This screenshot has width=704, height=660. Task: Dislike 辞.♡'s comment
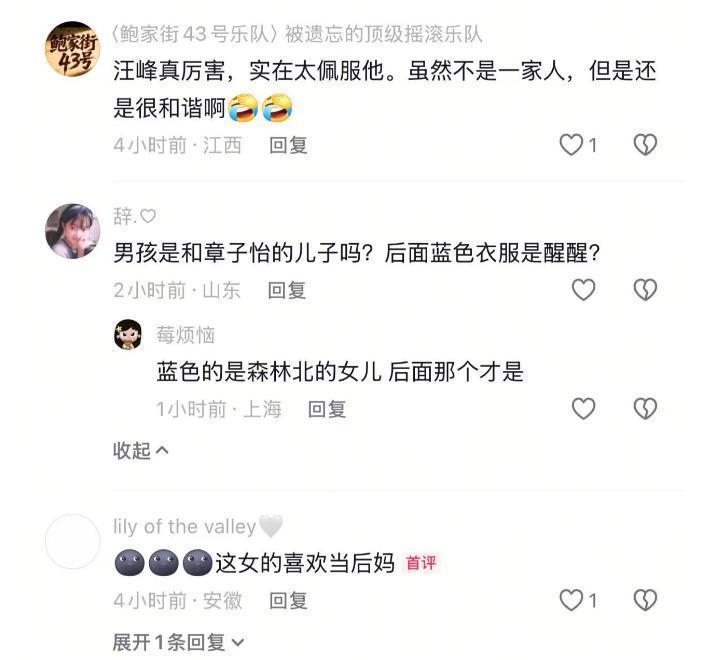pos(645,290)
